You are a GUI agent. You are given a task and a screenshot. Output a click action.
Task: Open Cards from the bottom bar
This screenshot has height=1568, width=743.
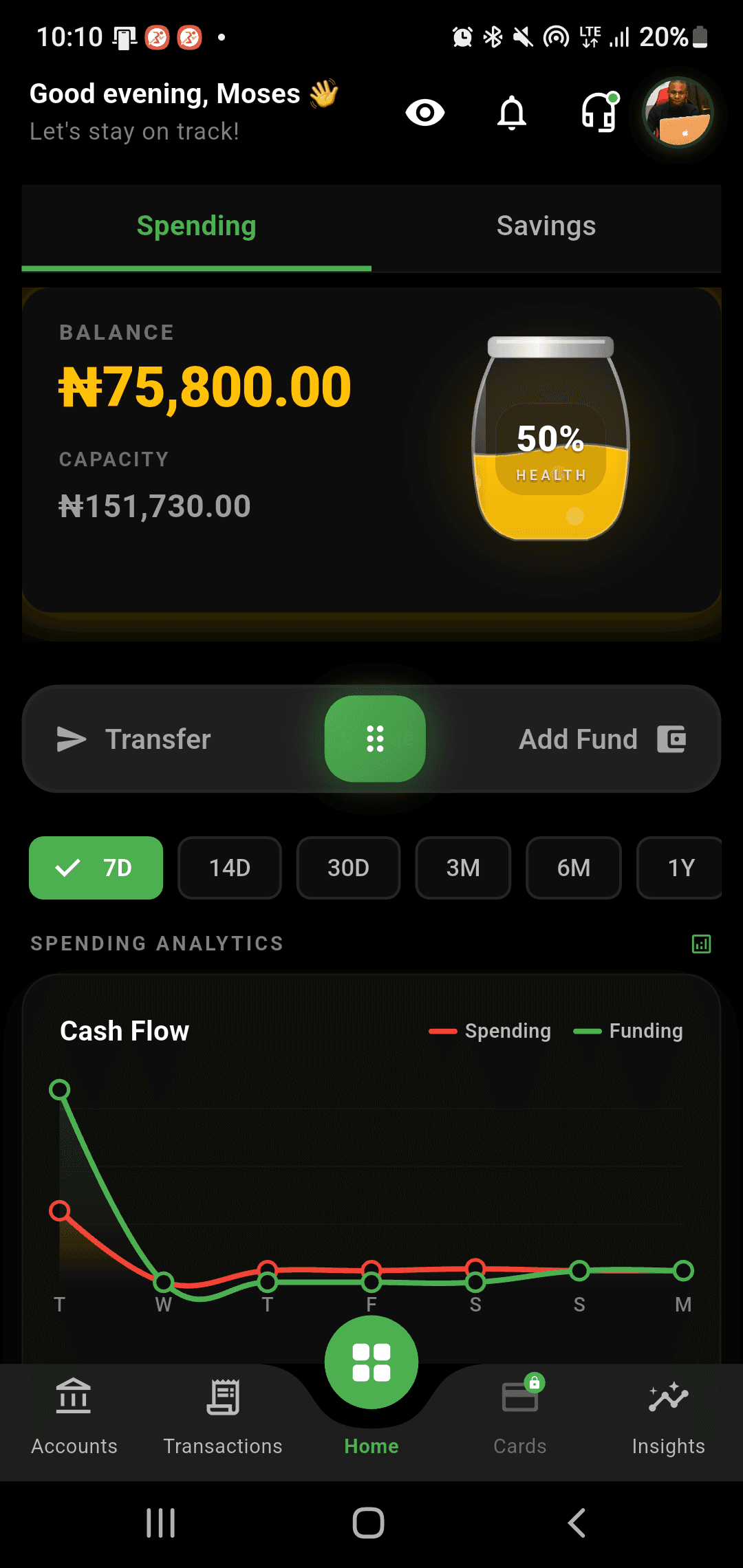[520, 1417]
